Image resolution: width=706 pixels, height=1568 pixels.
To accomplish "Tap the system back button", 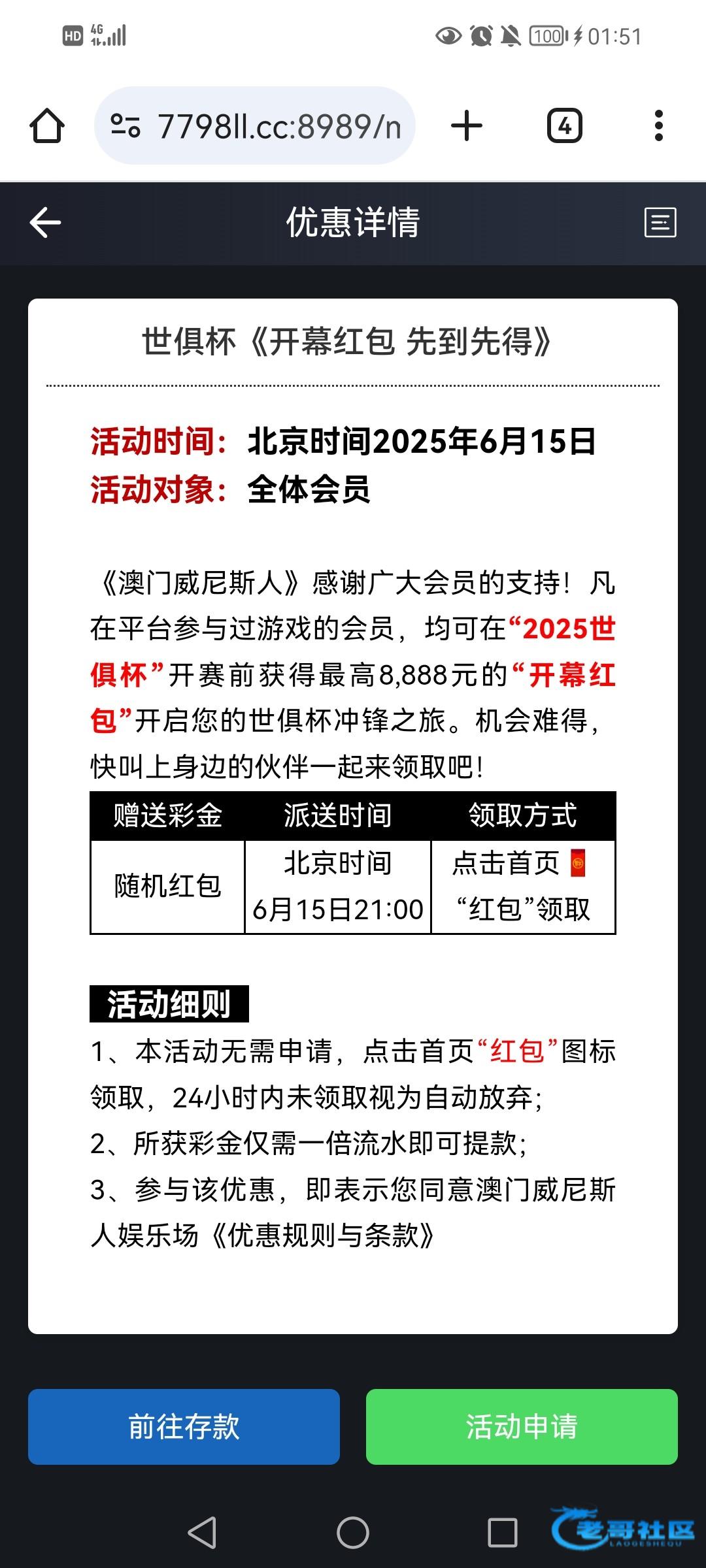I will pyautogui.click(x=202, y=1532).
